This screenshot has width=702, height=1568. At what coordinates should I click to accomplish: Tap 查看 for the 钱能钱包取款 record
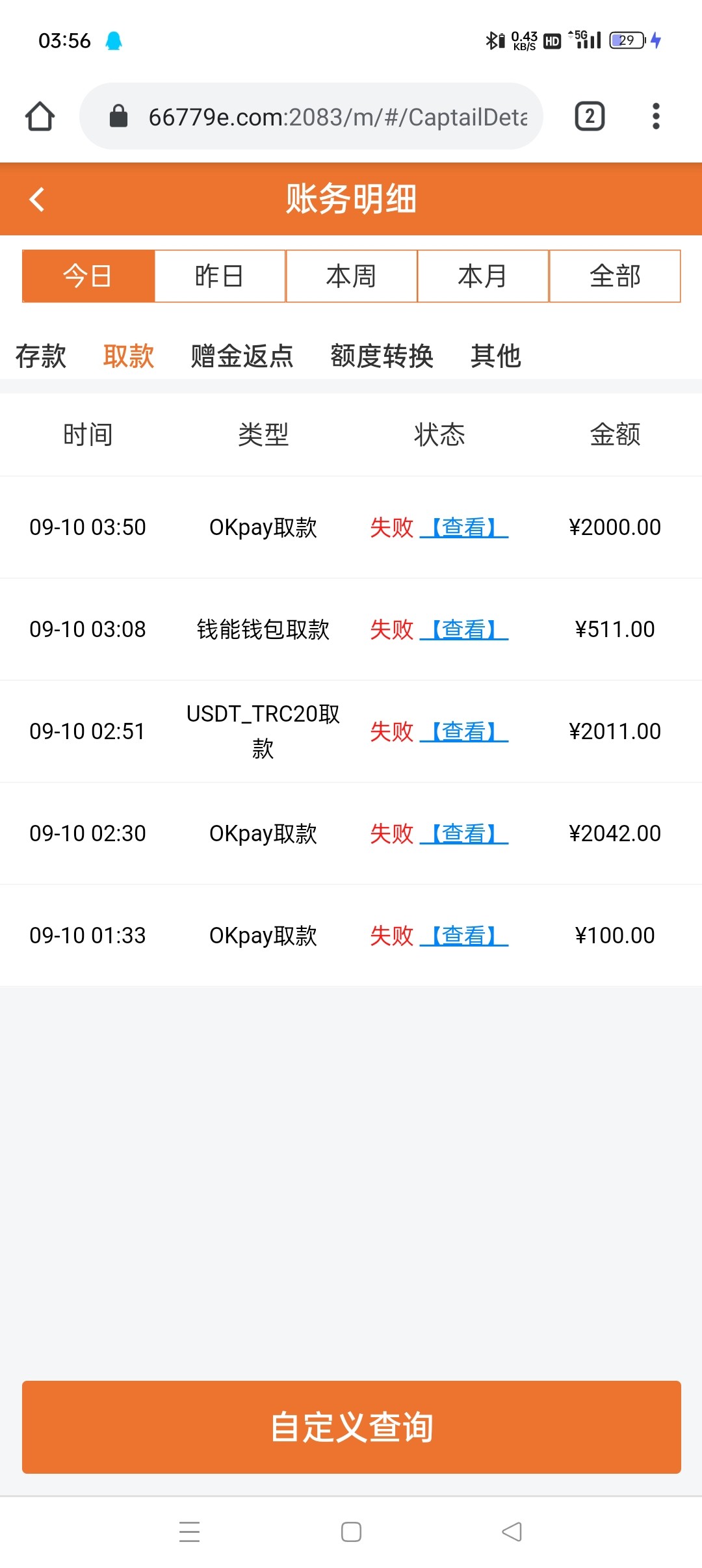pyautogui.click(x=464, y=629)
